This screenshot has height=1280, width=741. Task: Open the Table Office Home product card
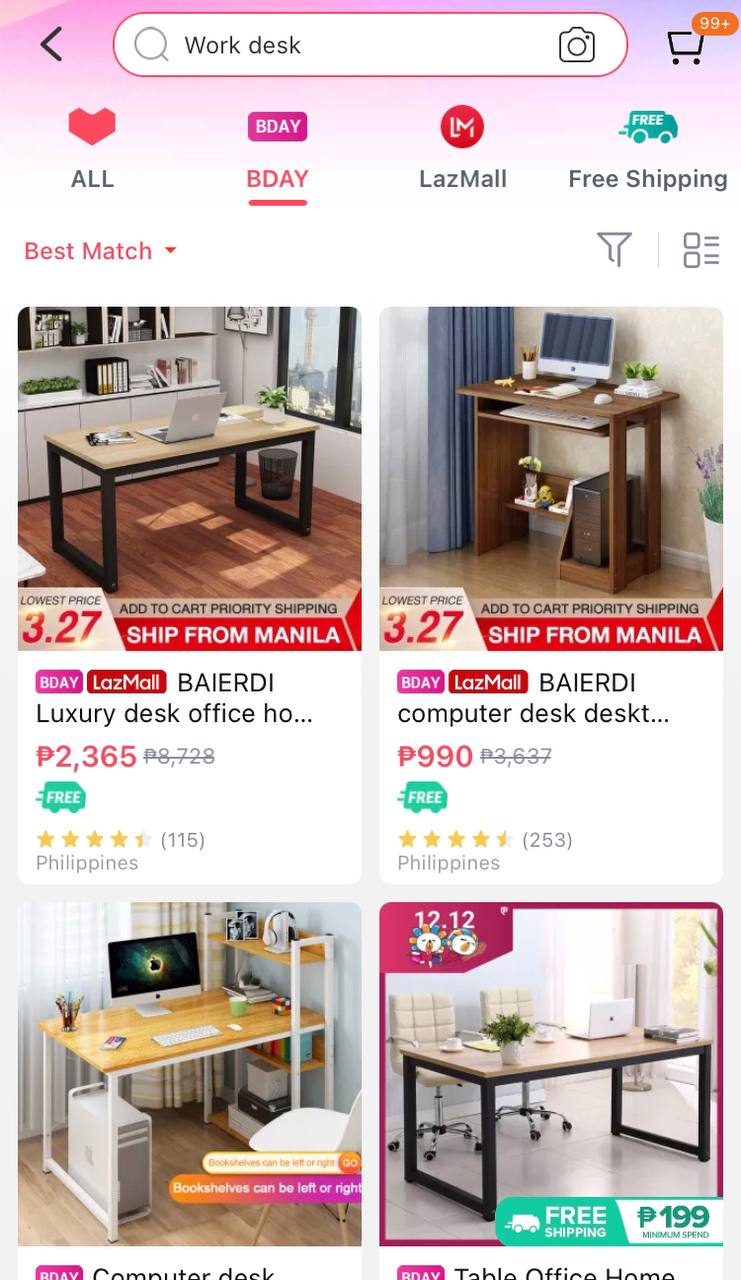pos(551,1091)
